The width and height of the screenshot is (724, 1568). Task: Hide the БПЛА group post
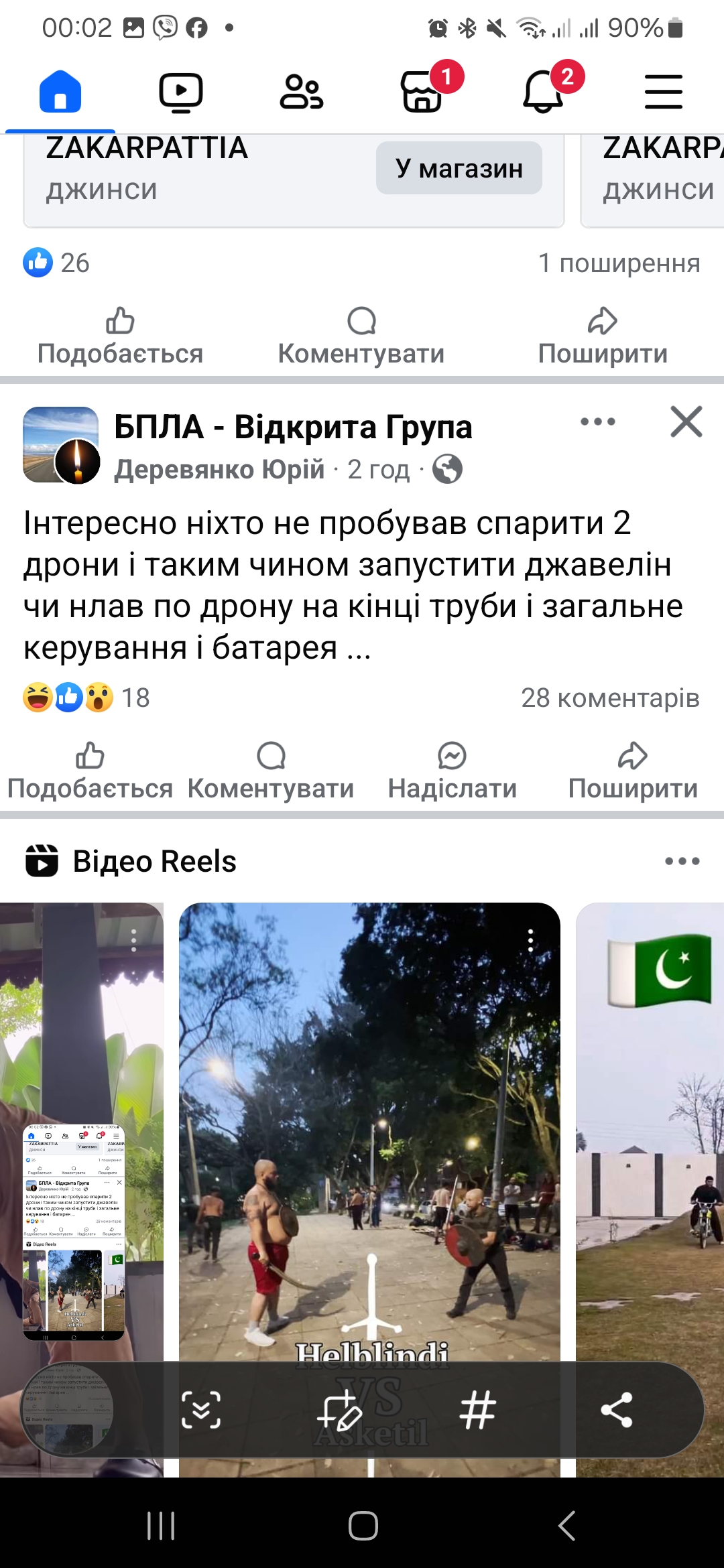click(x=686, y=421)
